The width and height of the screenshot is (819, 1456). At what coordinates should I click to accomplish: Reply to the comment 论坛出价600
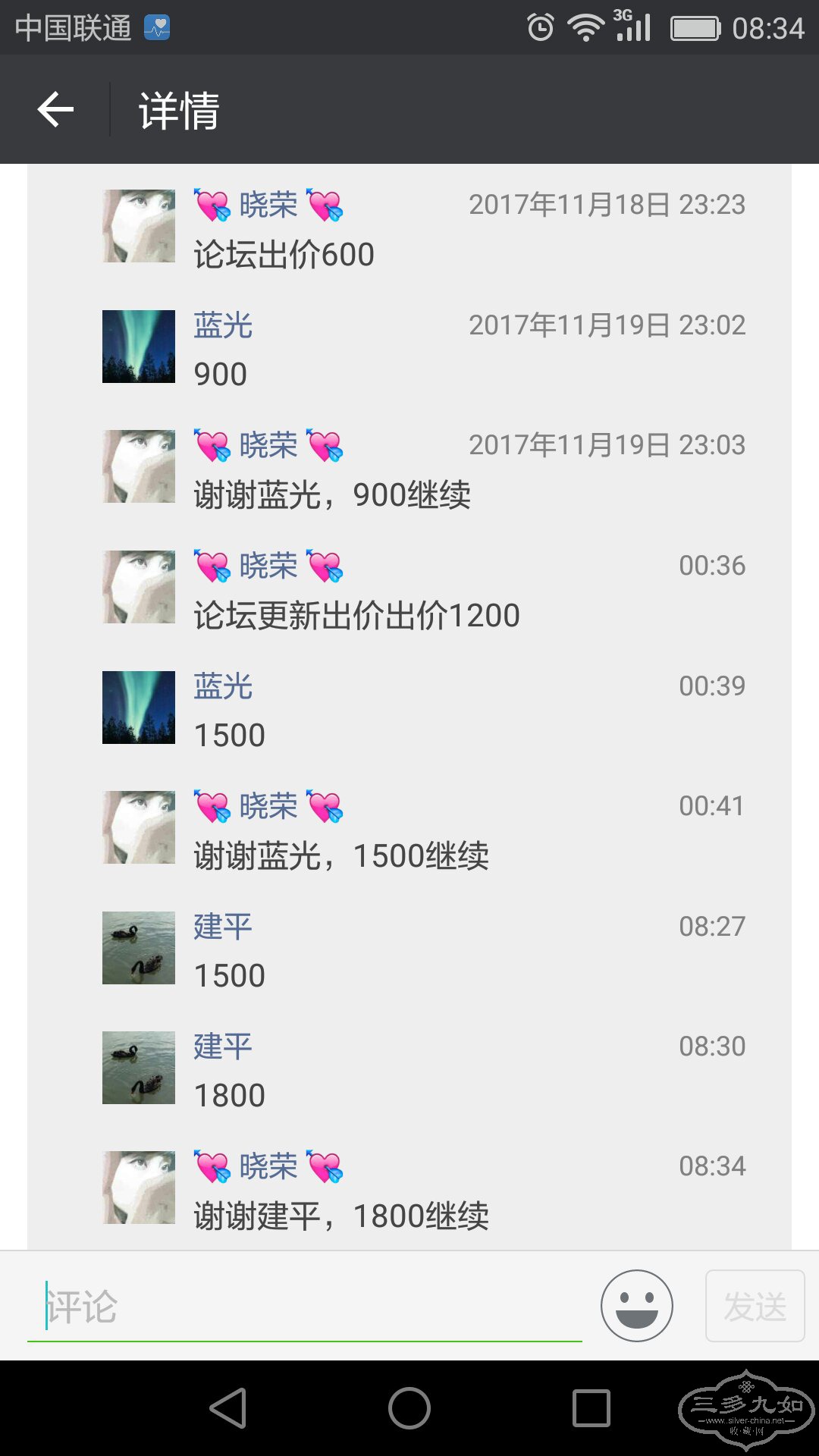(x=284, y=255)
